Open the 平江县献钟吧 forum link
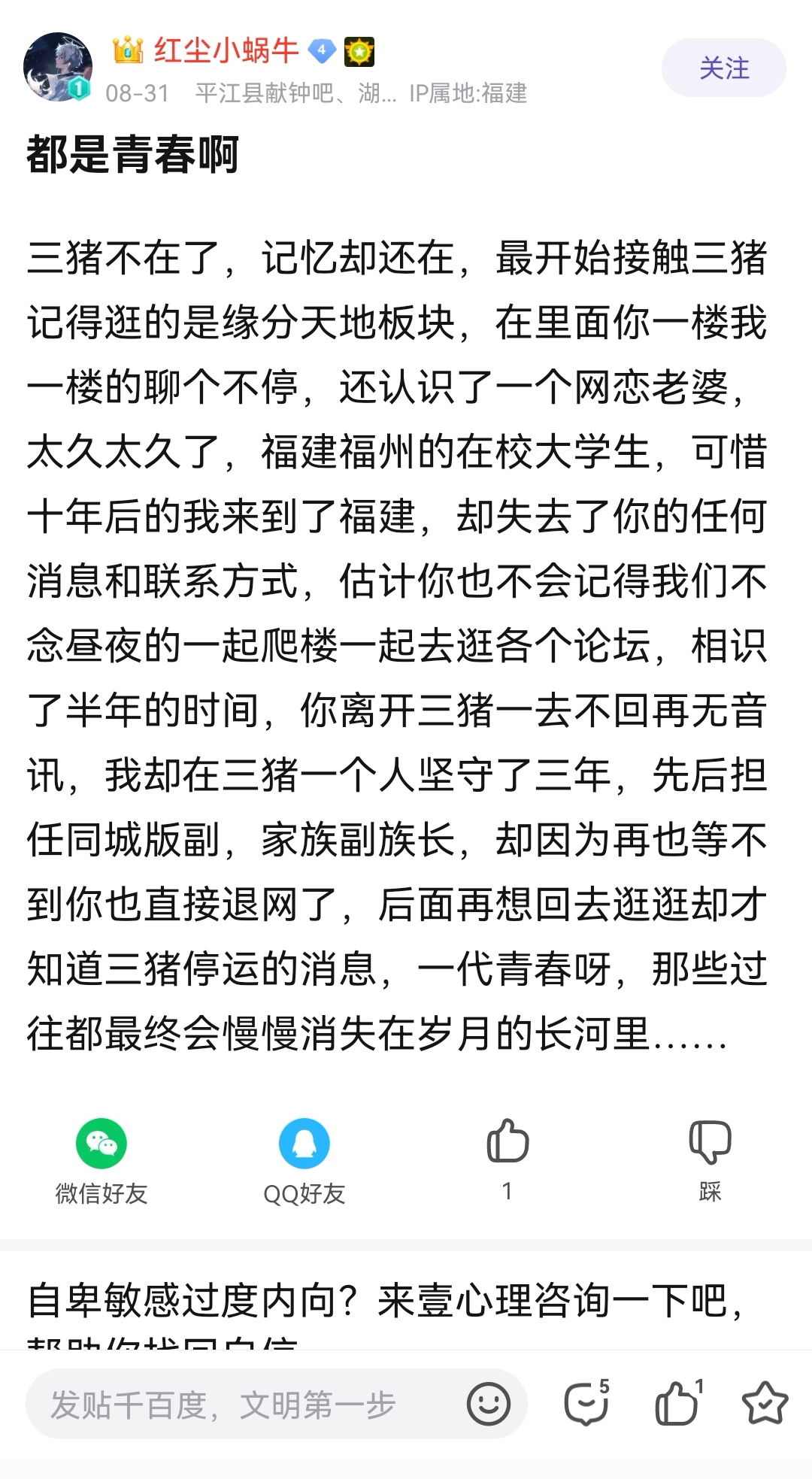The height and width of the screenshot is (1479, 812). (265, 93)
